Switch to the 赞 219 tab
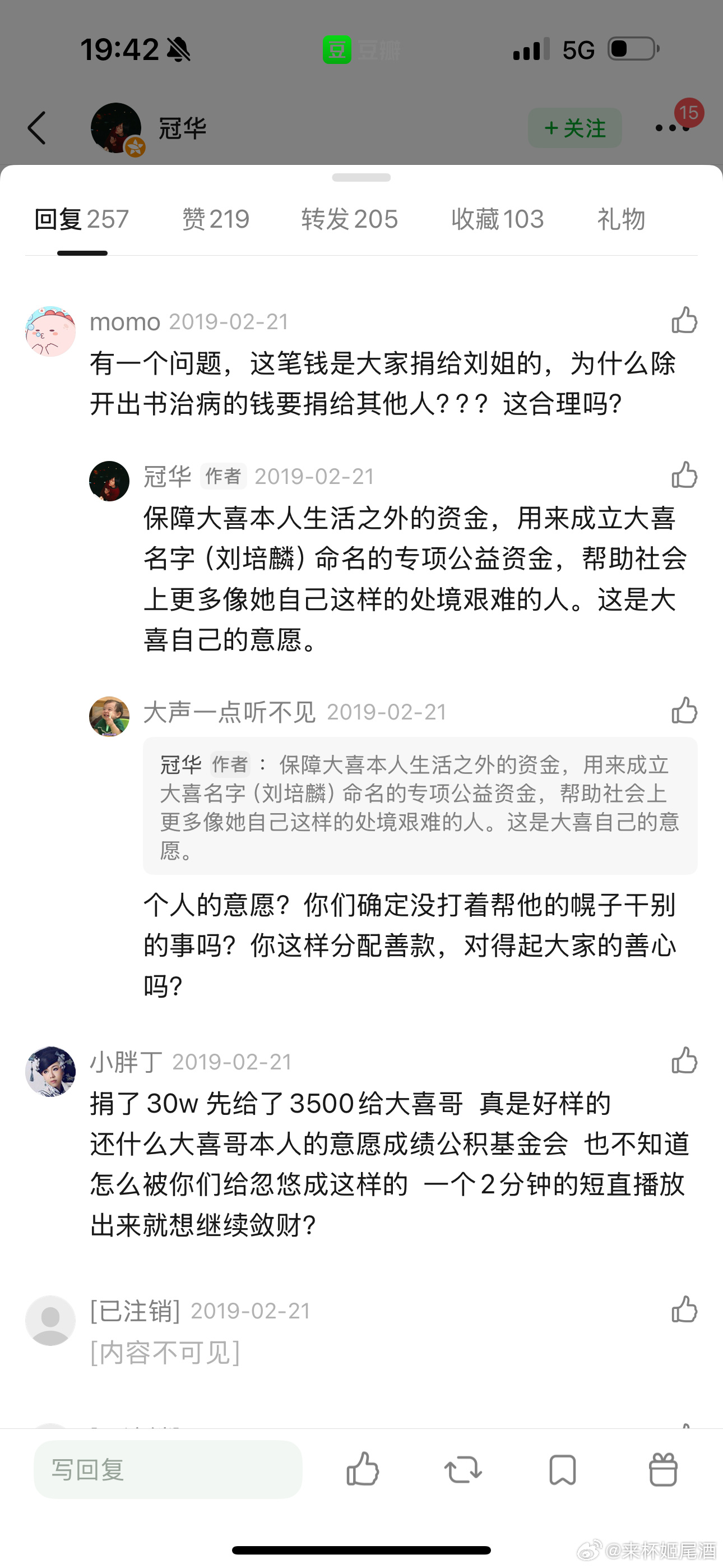Screen dimensions: 723x1568 [215, 219]
